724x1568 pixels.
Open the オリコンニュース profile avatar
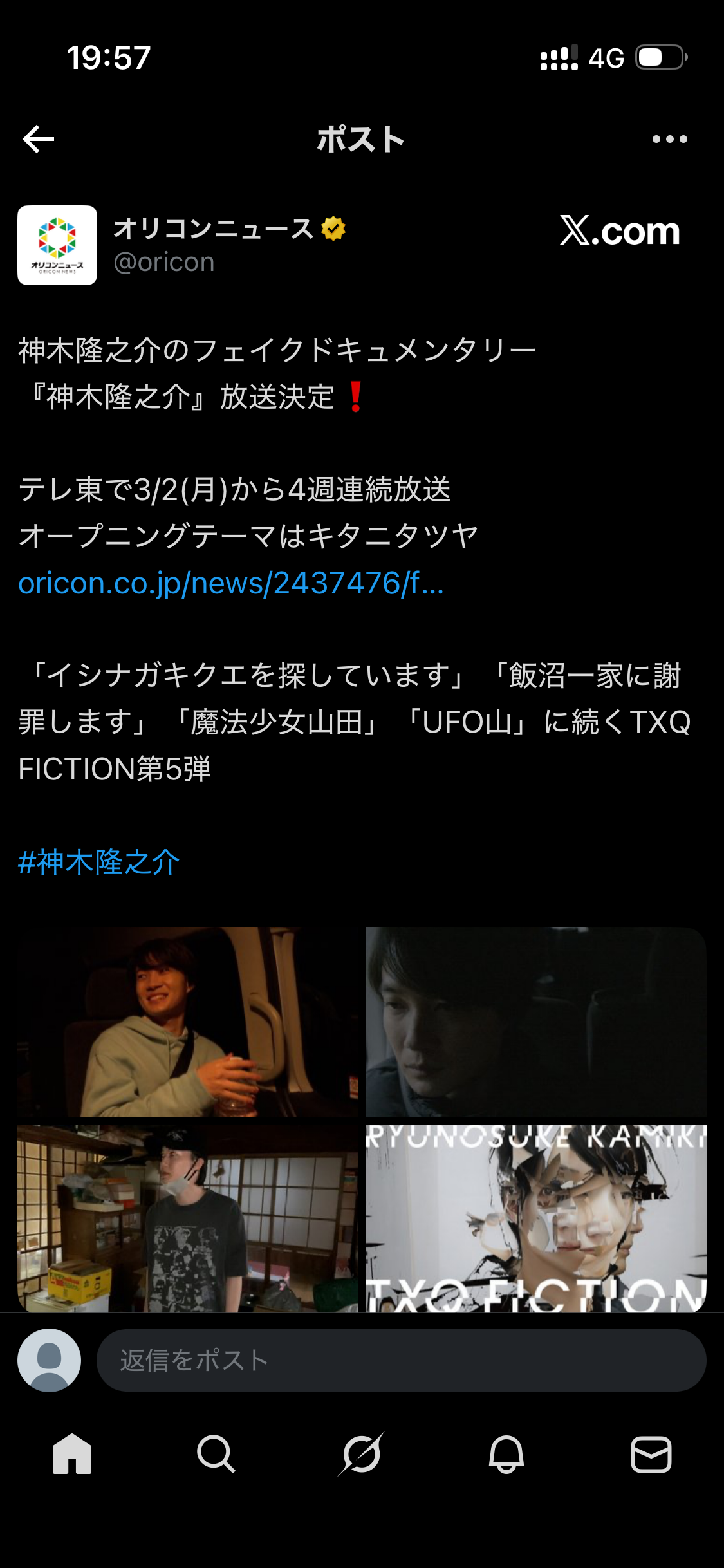[x=57, y=245]
